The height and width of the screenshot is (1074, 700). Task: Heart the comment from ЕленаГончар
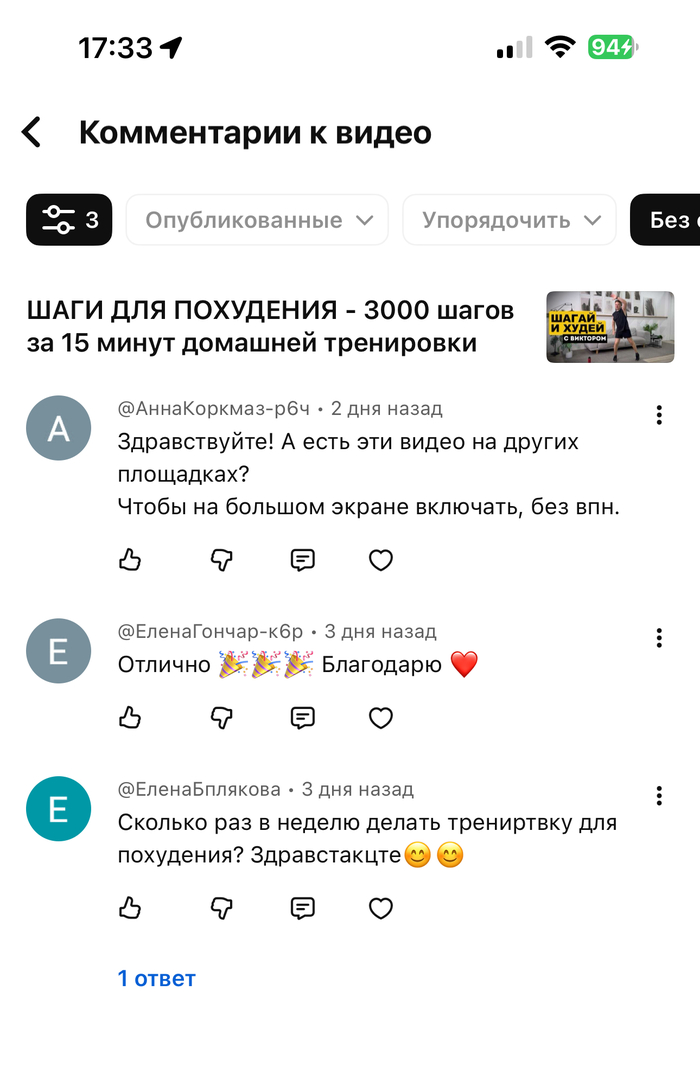point(381,717)
